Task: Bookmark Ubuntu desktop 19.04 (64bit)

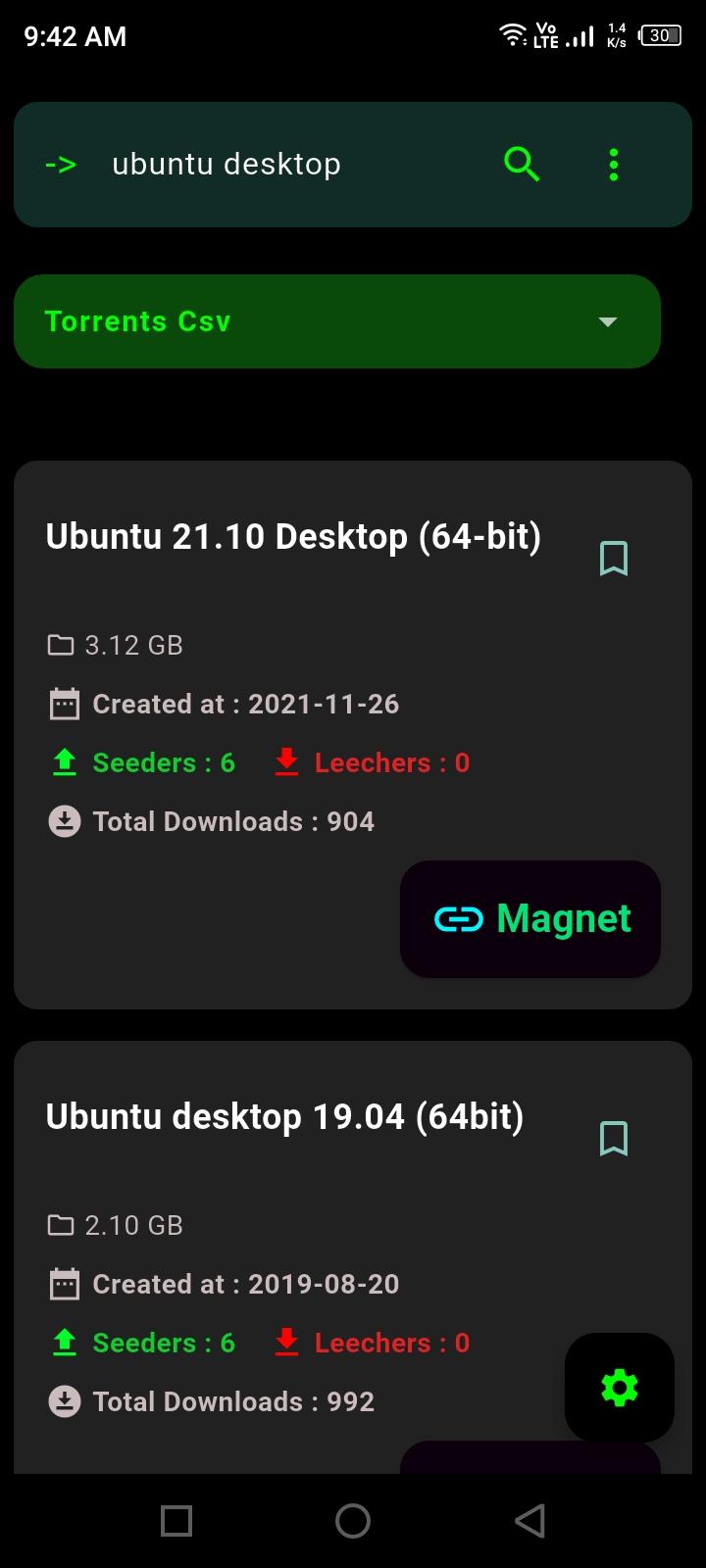Action: [x=614, y=1139]
